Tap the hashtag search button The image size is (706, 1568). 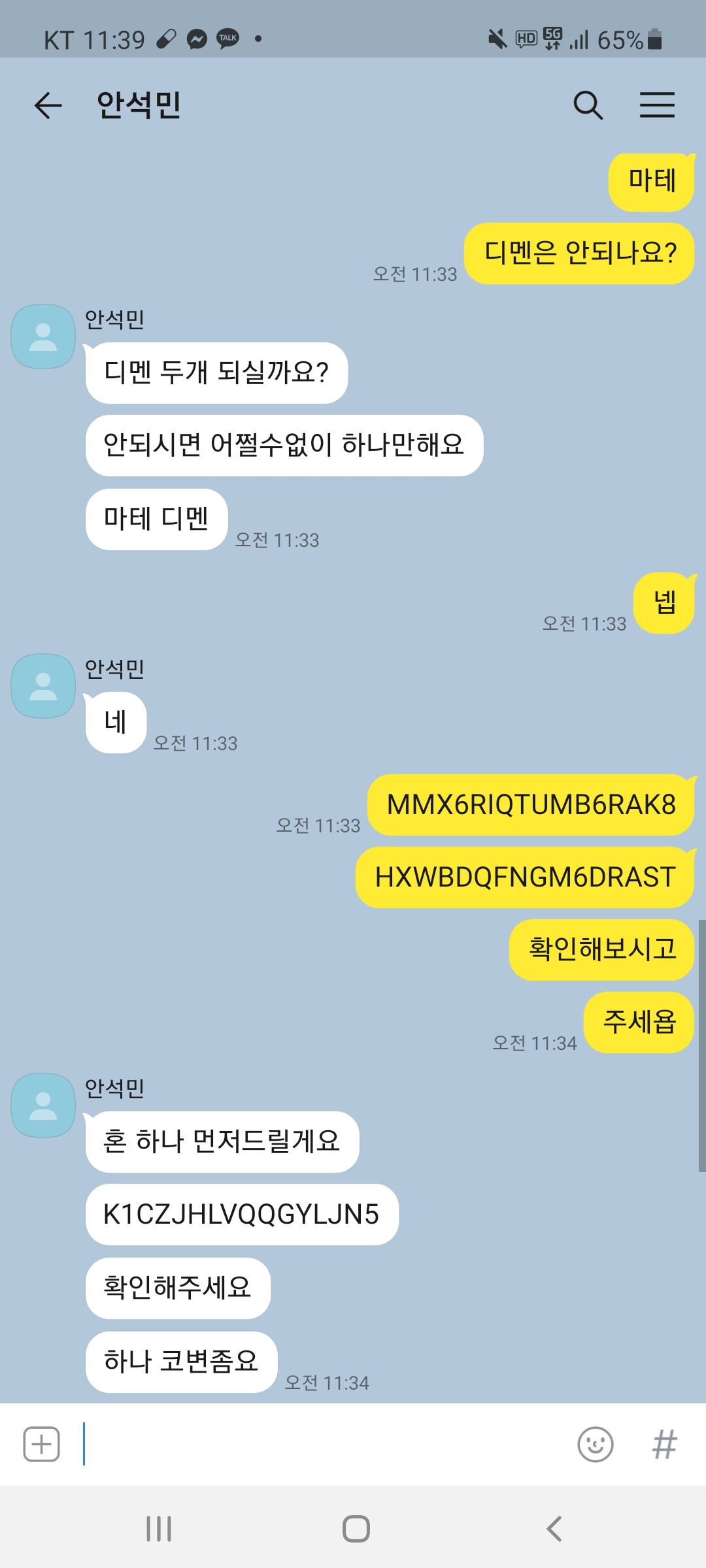click(x=664, y=1444)
